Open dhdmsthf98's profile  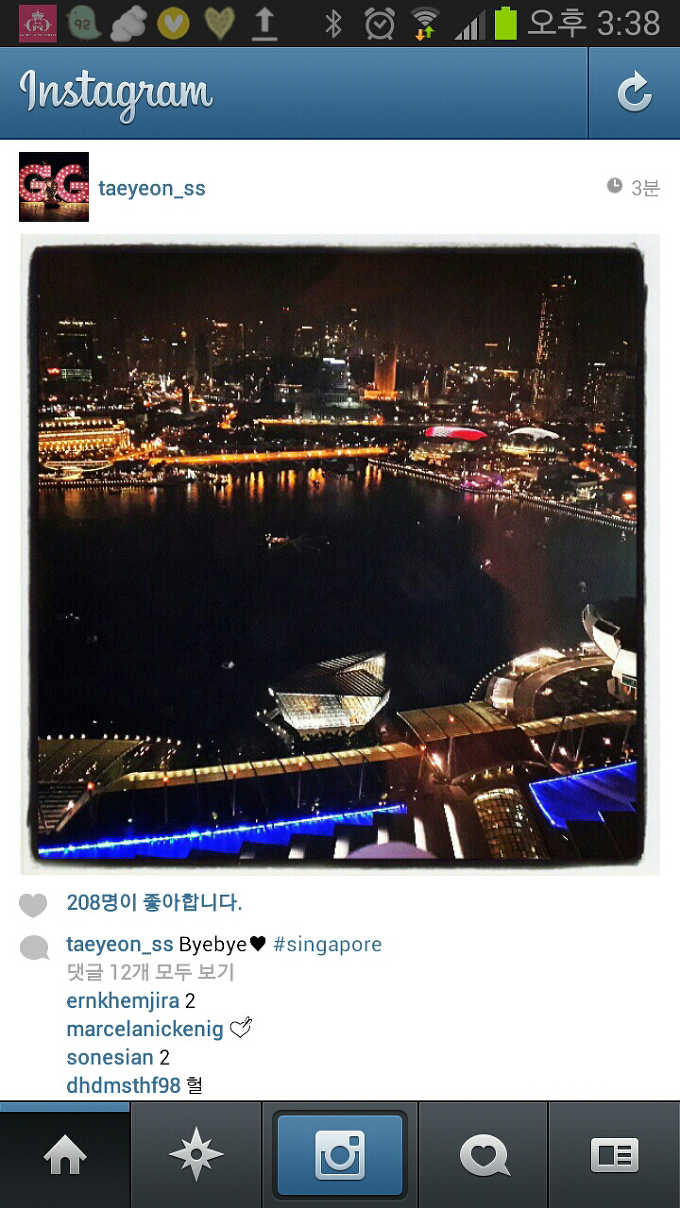tap(122, 1085)
